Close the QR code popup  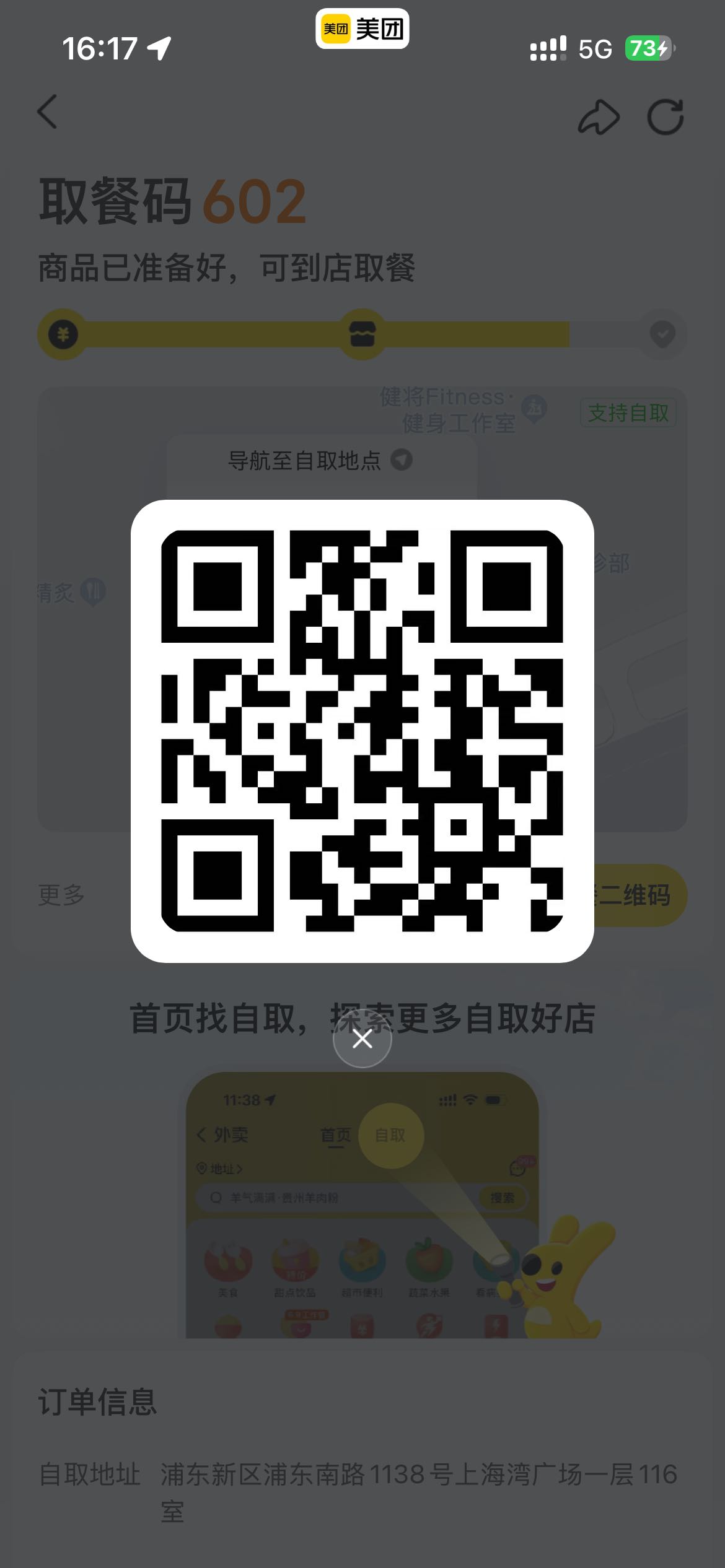click(x=362, y=1039)
